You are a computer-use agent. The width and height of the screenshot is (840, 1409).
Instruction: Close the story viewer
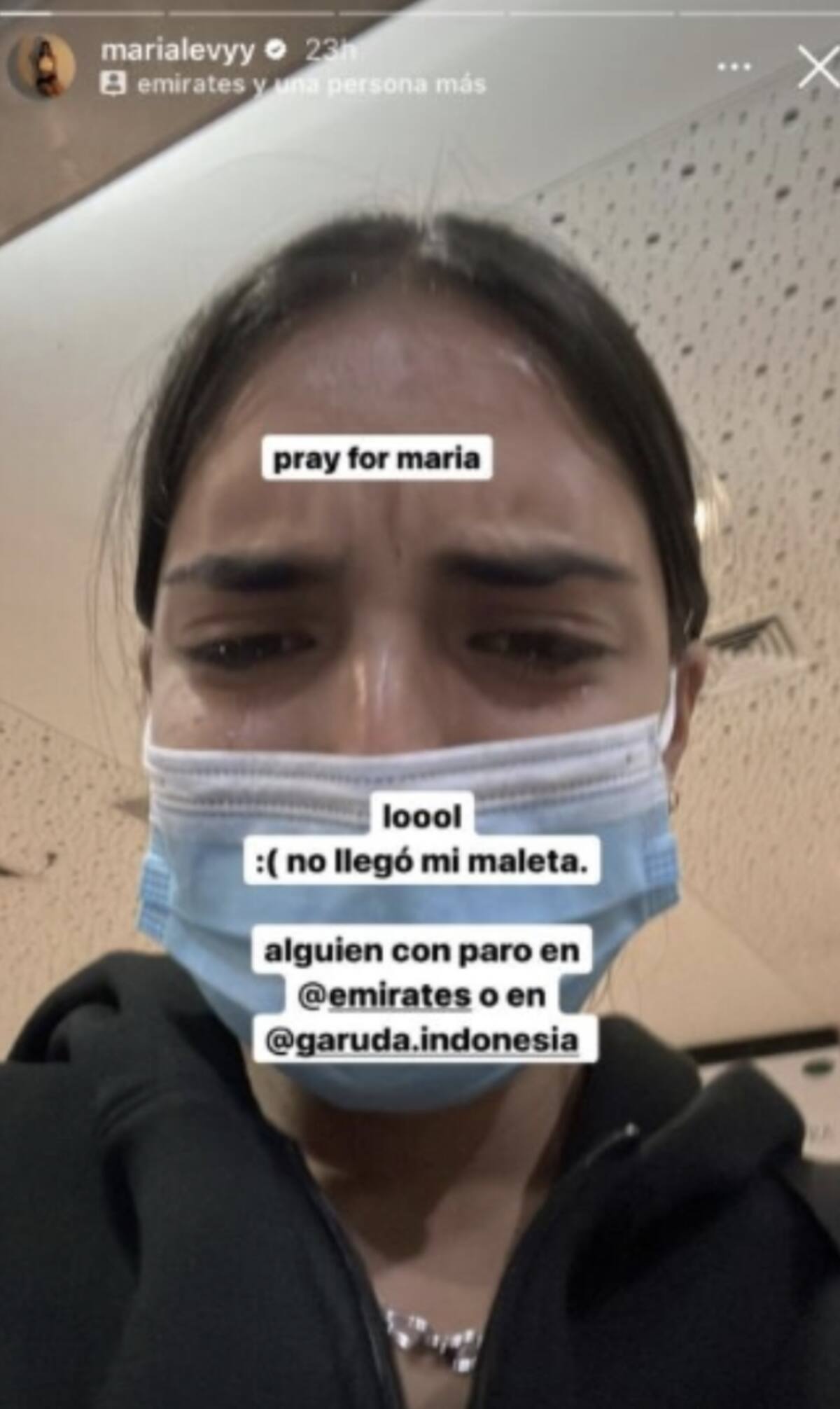817,68
